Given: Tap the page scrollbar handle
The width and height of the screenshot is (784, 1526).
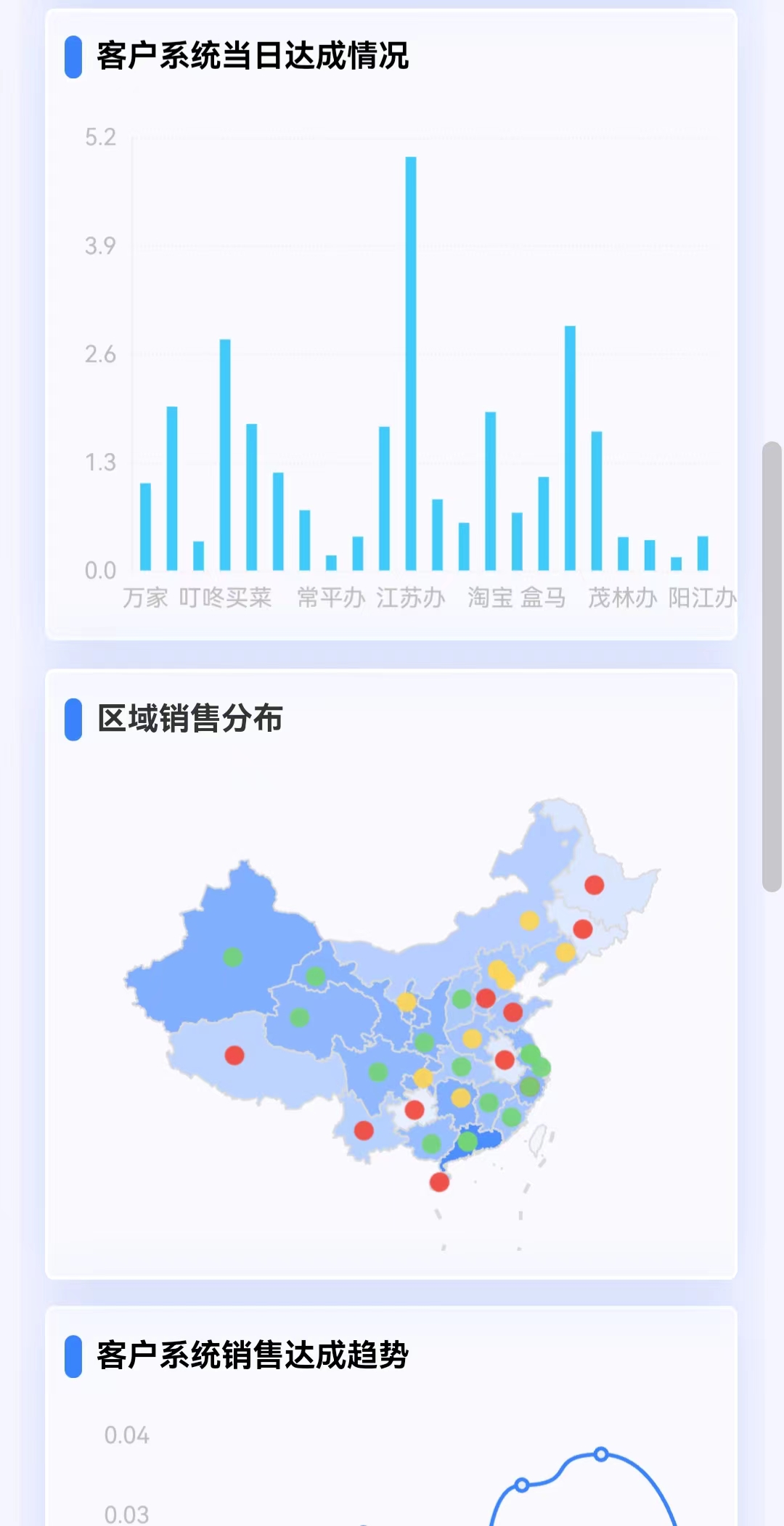Looking at the screenshot, I should (772, 666).
